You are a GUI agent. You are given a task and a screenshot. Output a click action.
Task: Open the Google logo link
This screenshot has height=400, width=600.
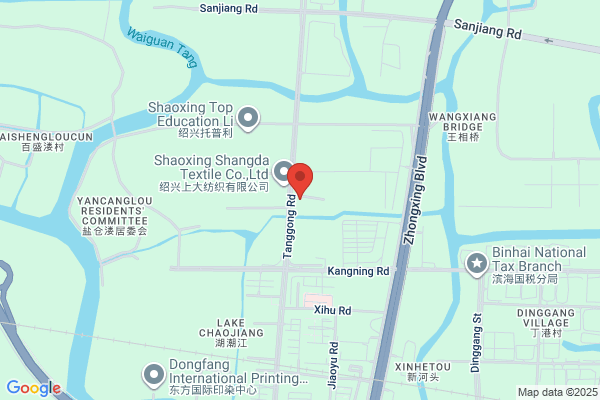point(34,388)
